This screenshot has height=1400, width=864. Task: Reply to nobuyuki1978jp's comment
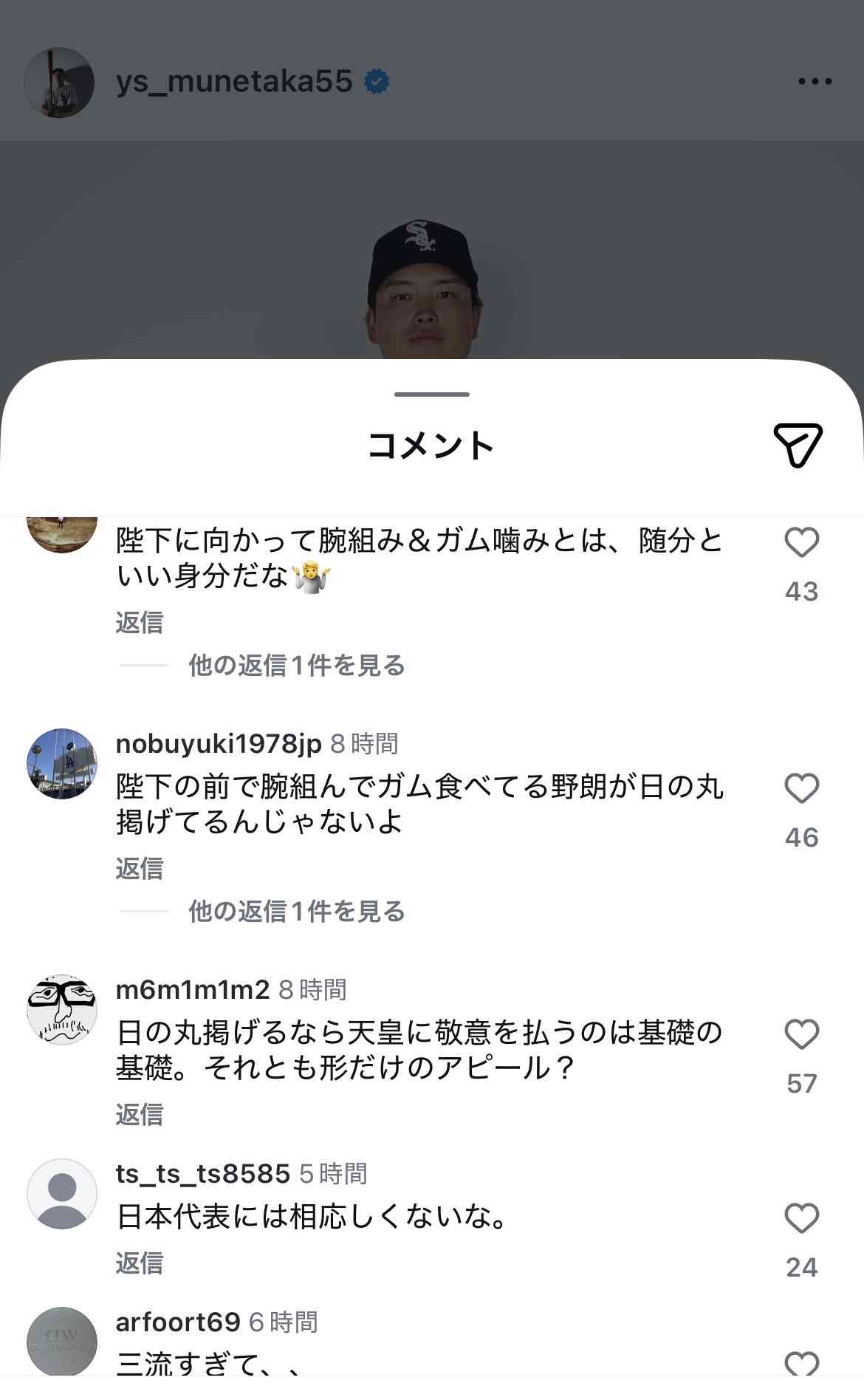click(x=139, y=868)
